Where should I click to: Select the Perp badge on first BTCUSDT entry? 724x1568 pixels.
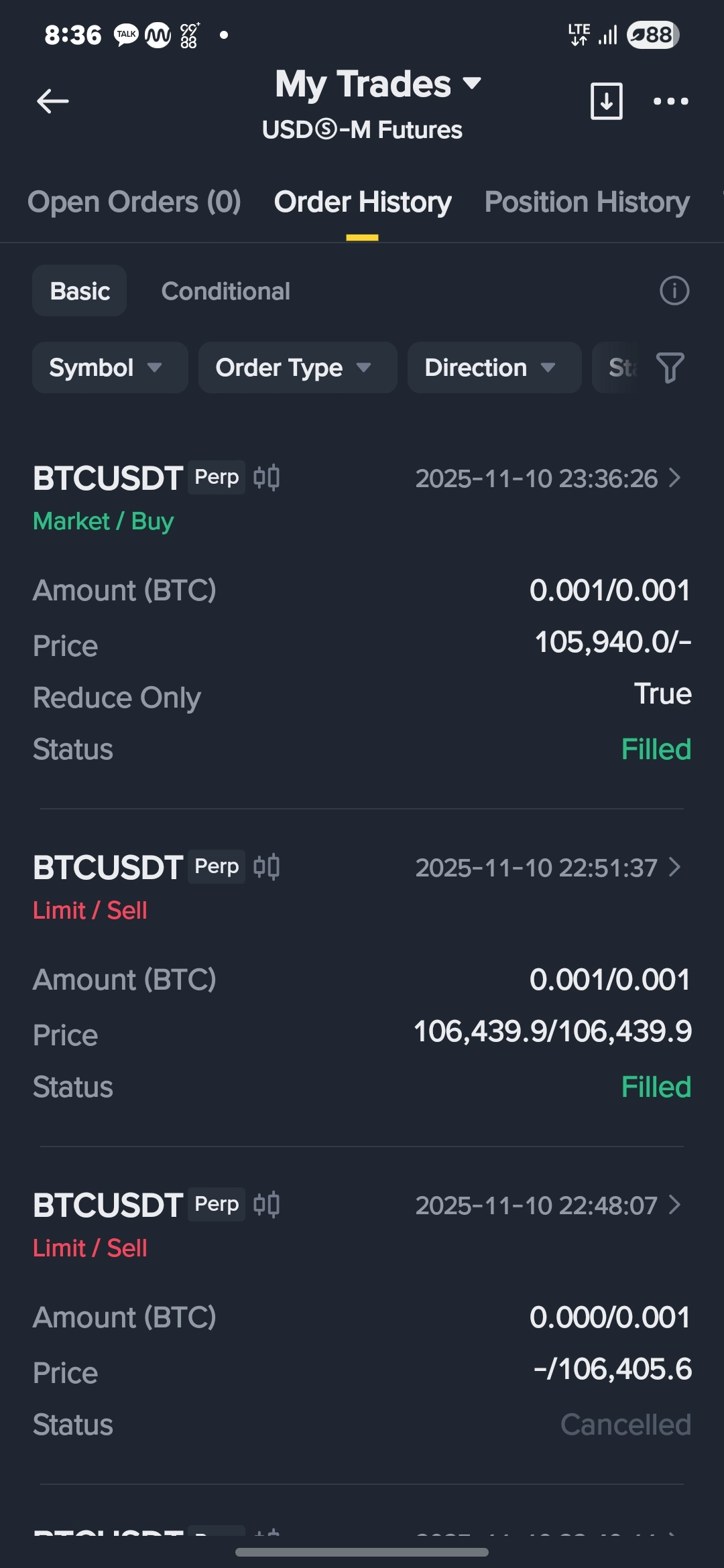(x=216, y=477)
